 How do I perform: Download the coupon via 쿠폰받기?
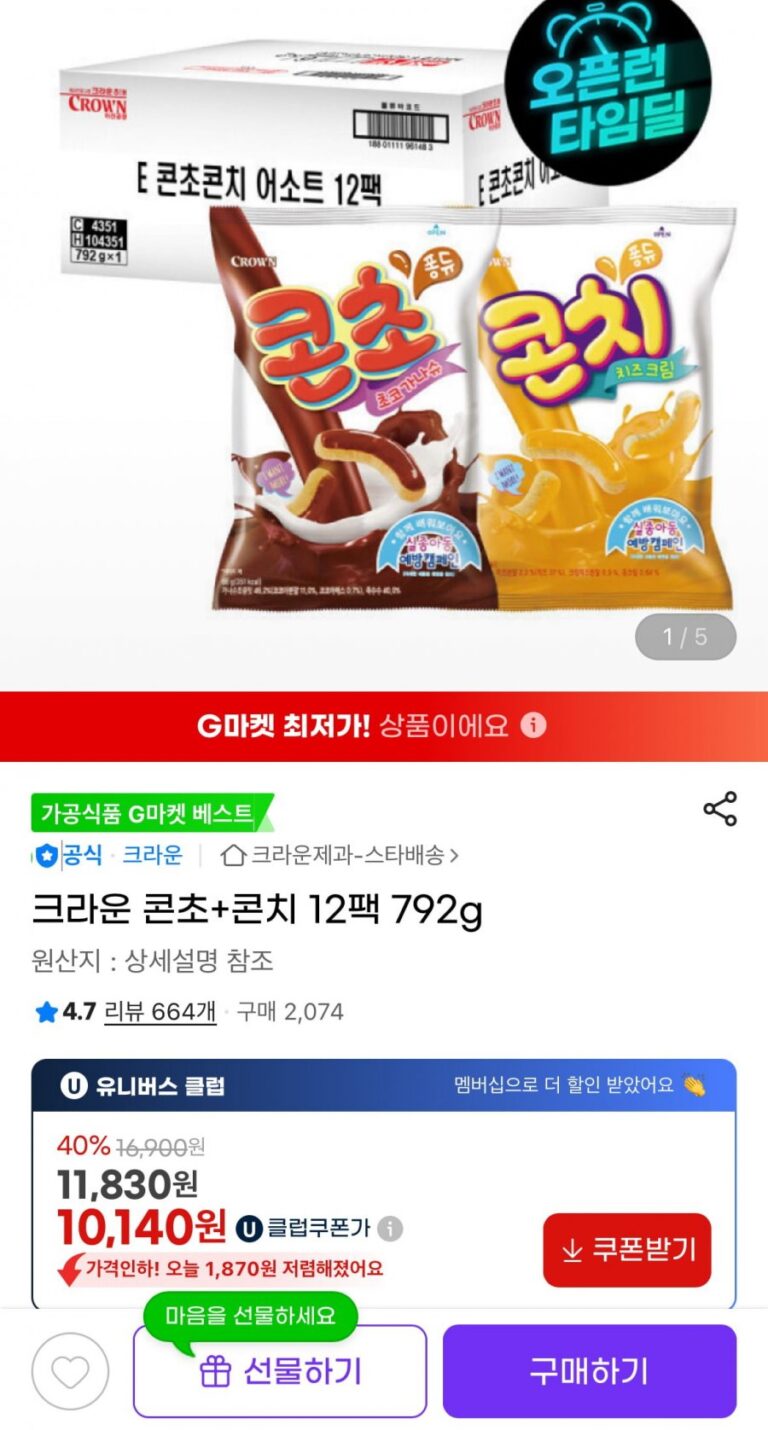627,1250
